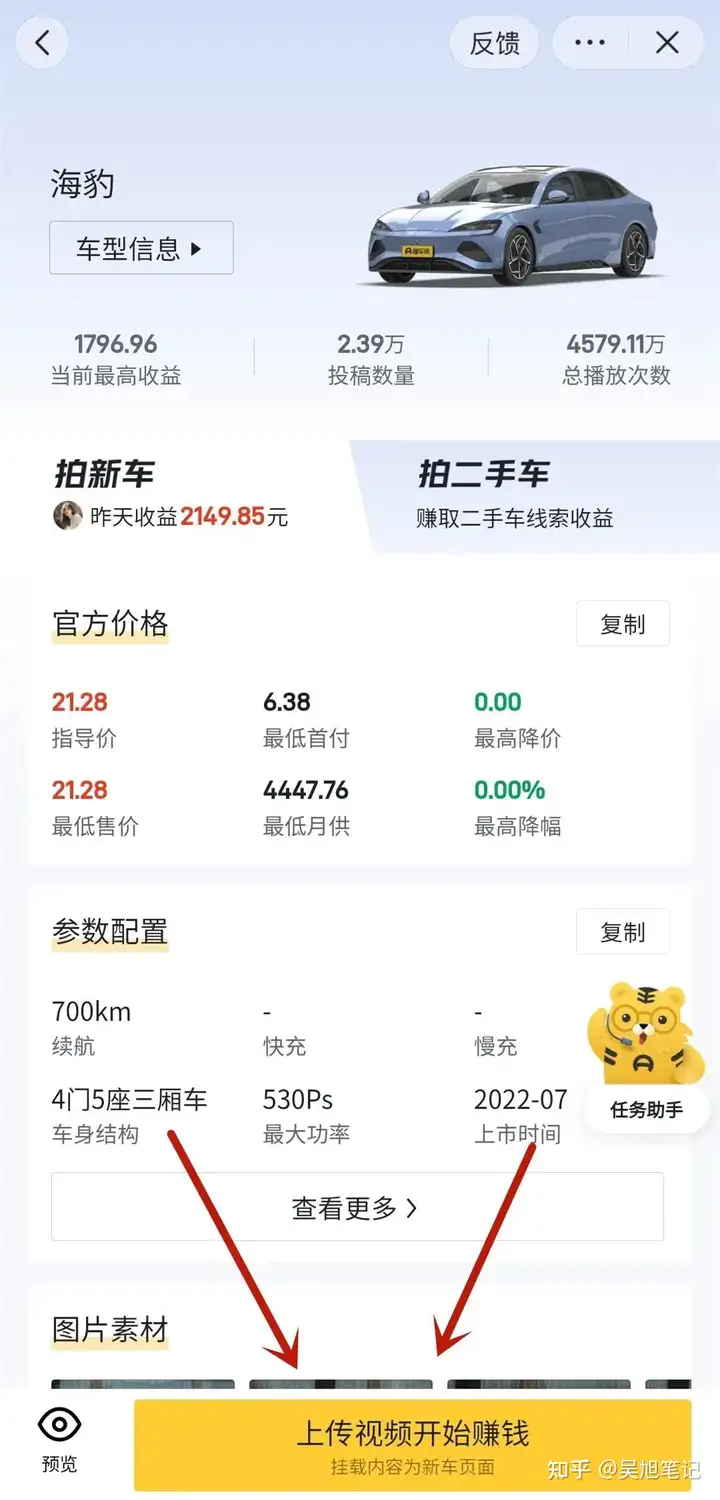The height and width of the screenshot is (1500, 720).
Task: Copy the 参数配置 details
Action: pos(622,932)
